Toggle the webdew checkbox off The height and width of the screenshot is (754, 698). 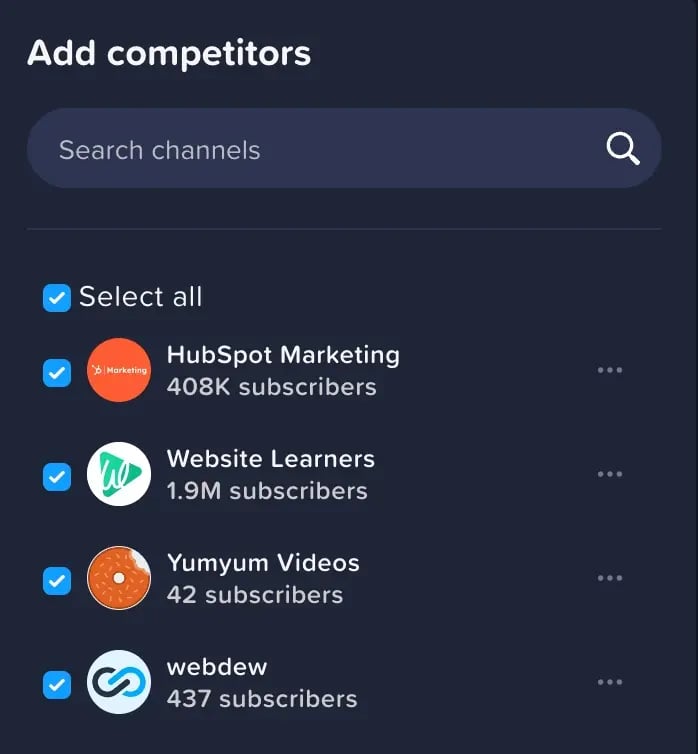57,685
